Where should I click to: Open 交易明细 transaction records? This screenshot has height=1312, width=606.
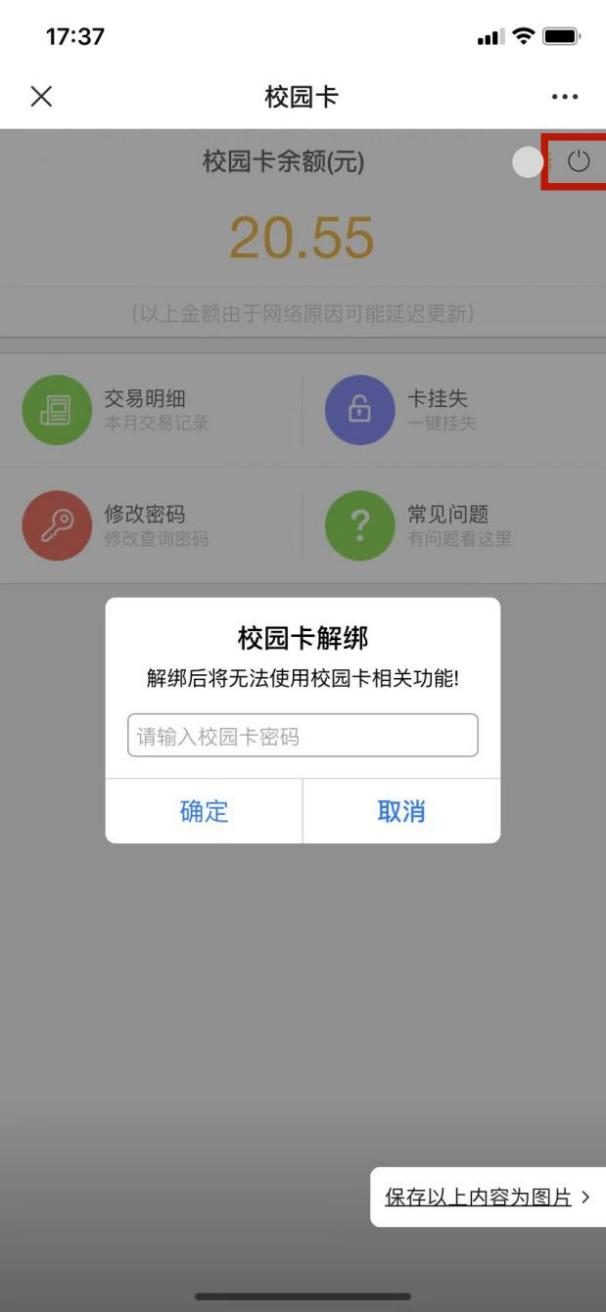[145, 410]
